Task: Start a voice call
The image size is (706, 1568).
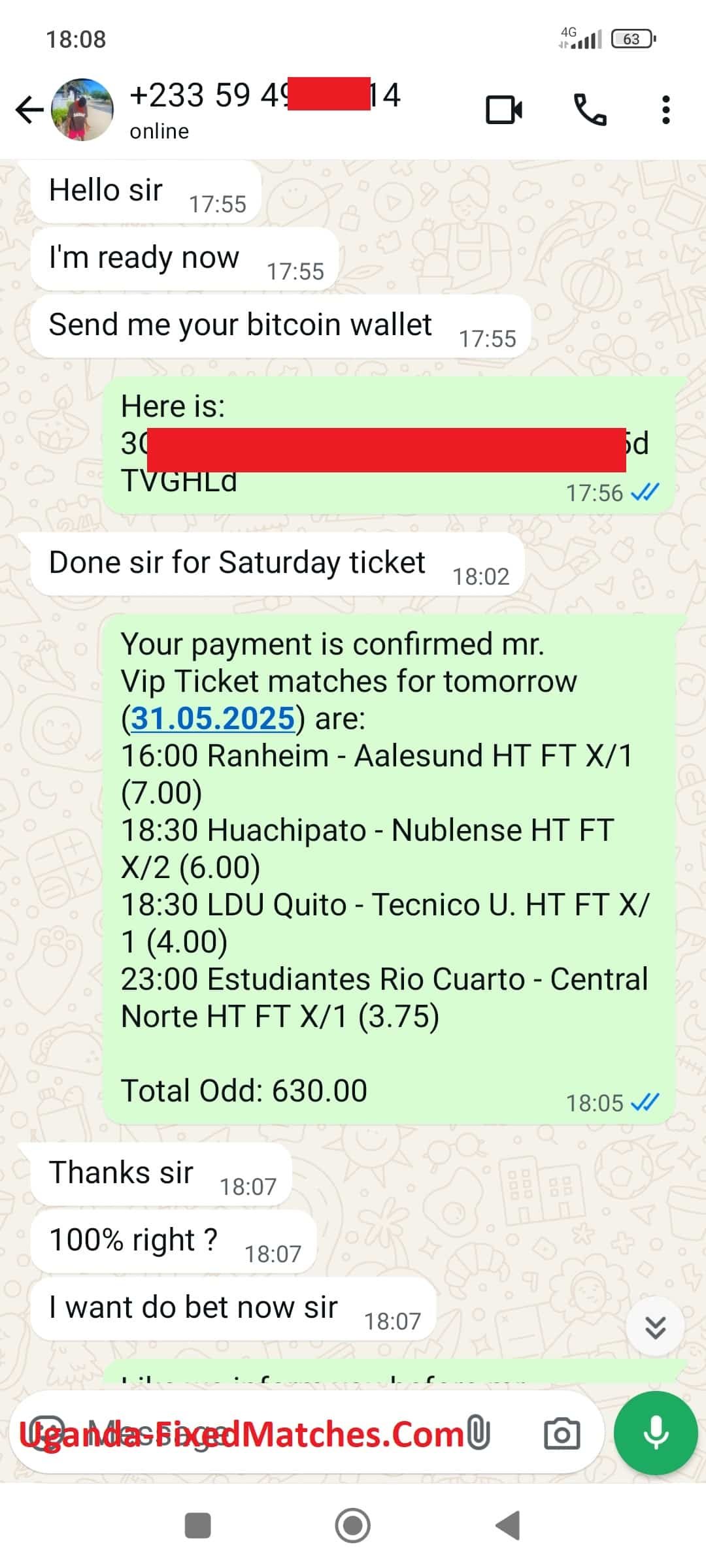Action: 590,110
